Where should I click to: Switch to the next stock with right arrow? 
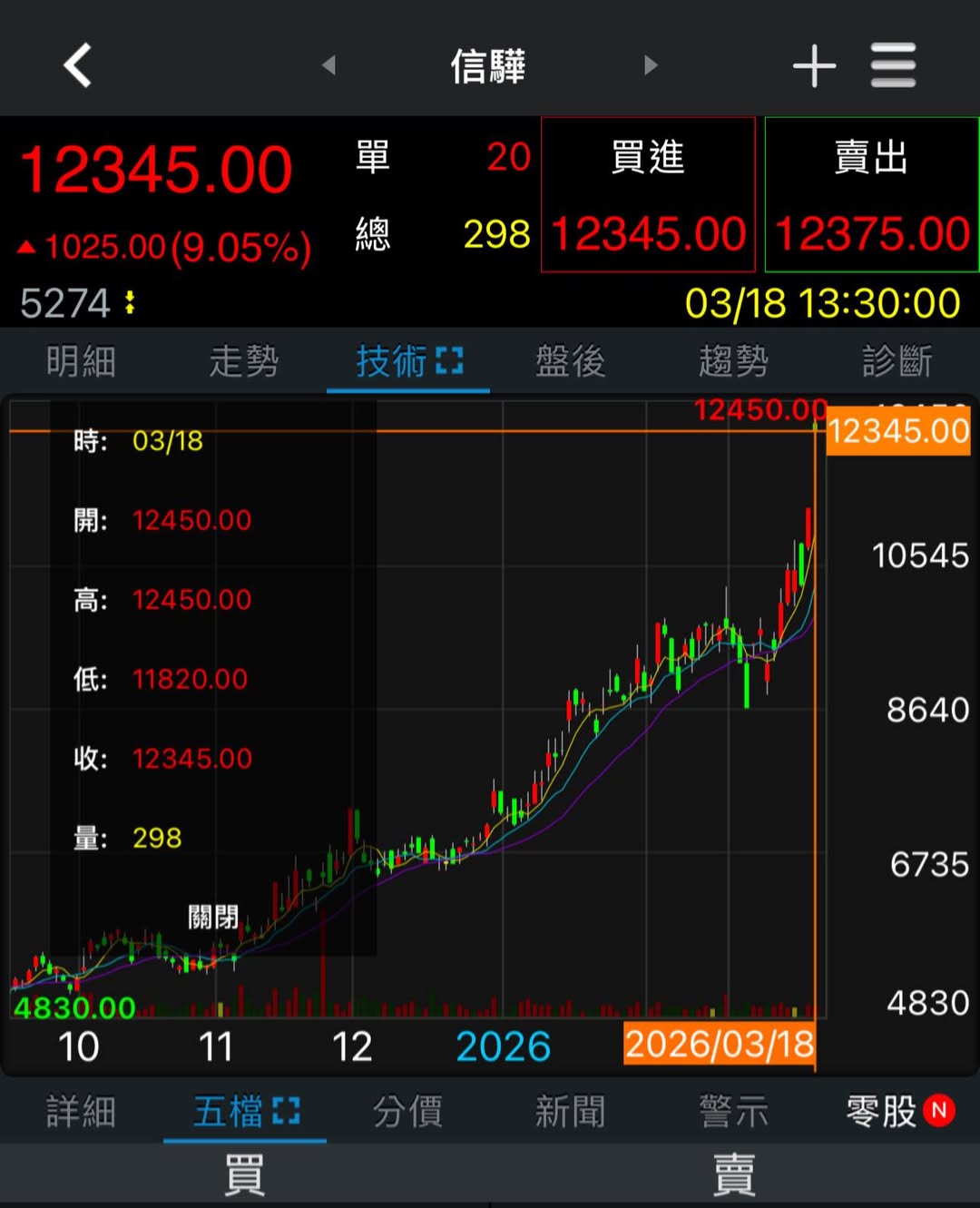coord(650,65)
